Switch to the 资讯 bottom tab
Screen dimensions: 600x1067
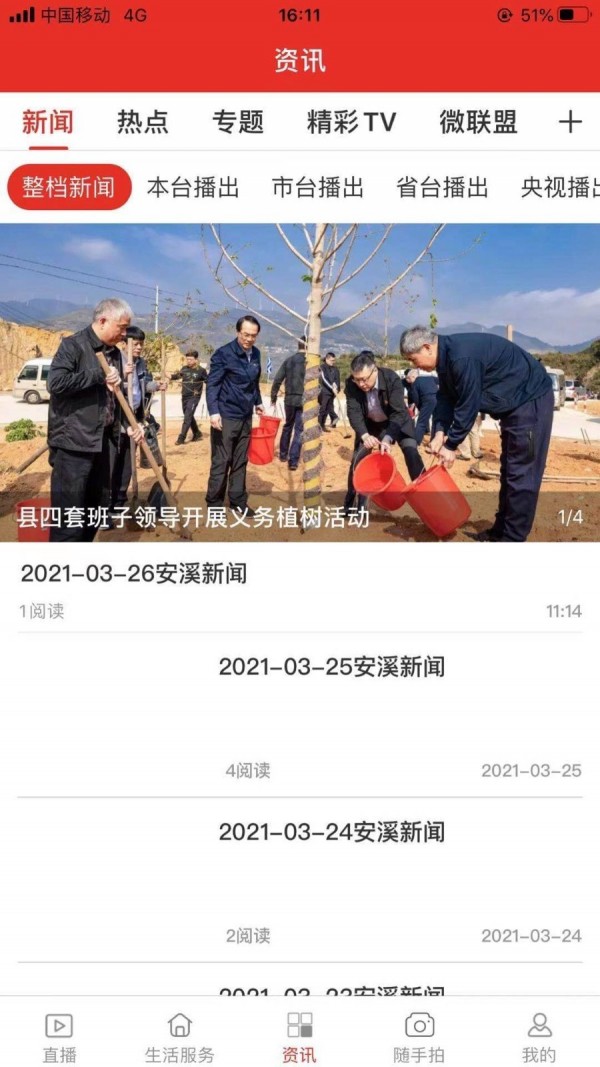point(299,1037)
